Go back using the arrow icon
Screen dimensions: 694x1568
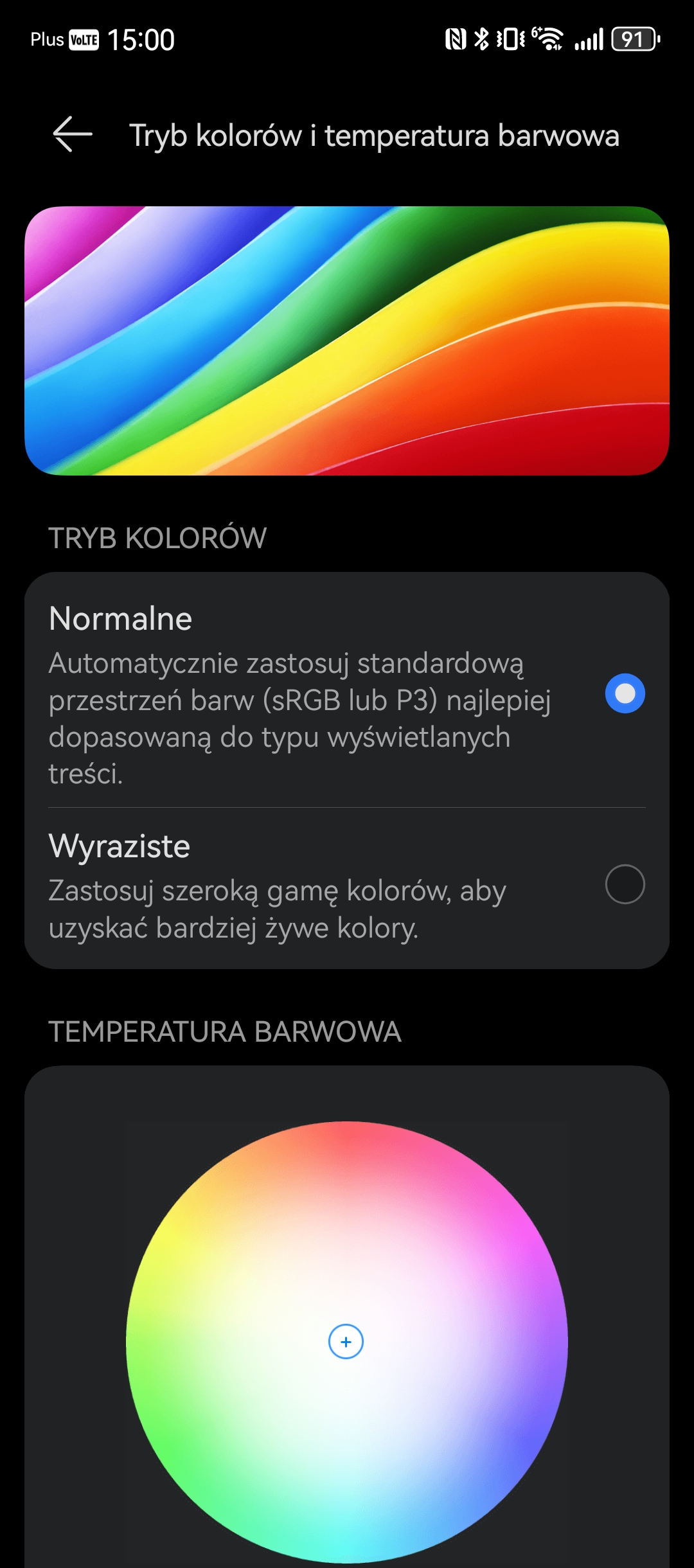(x=73, y=134)
